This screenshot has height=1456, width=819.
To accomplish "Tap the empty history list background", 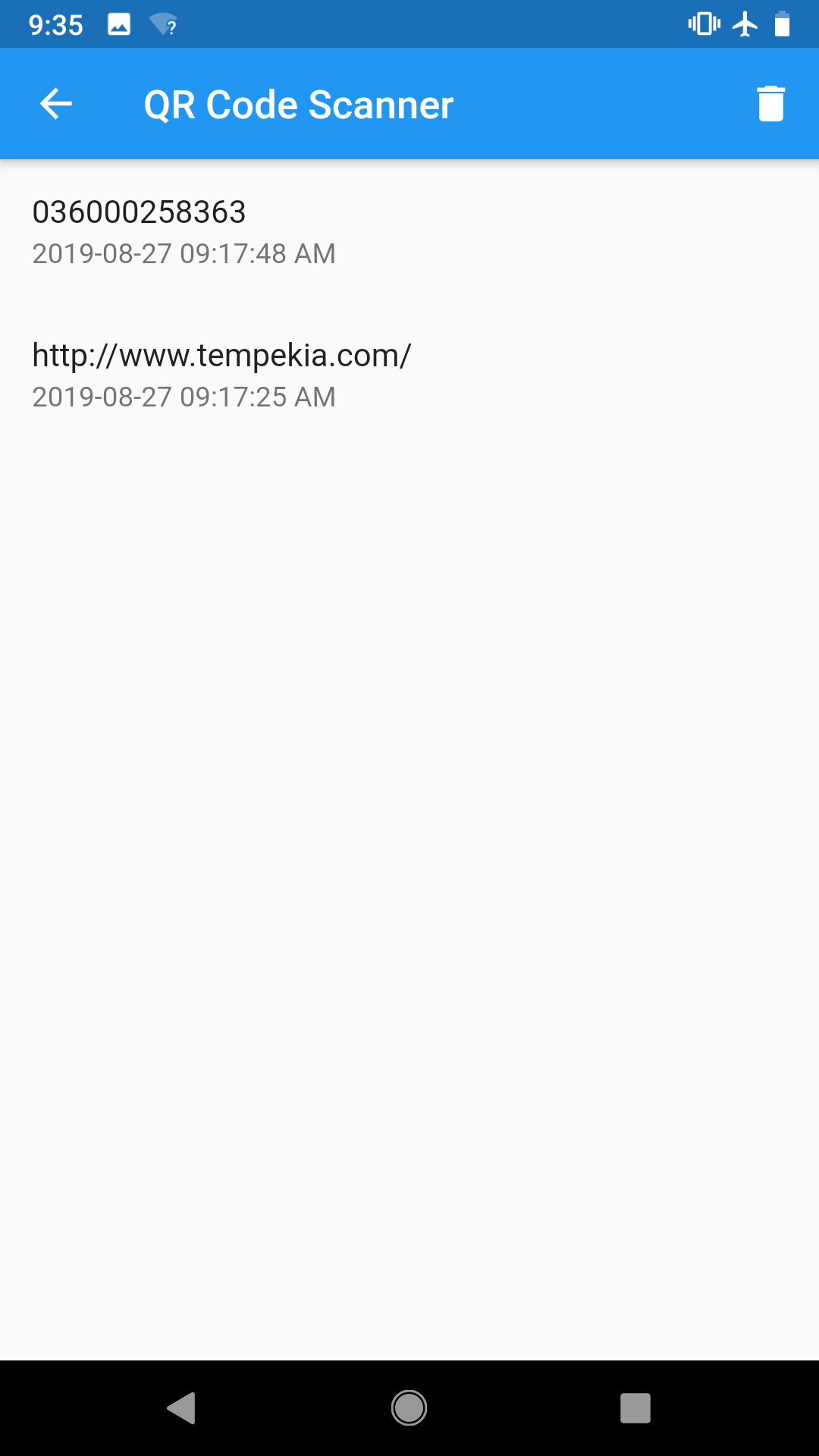I will 409,834.
